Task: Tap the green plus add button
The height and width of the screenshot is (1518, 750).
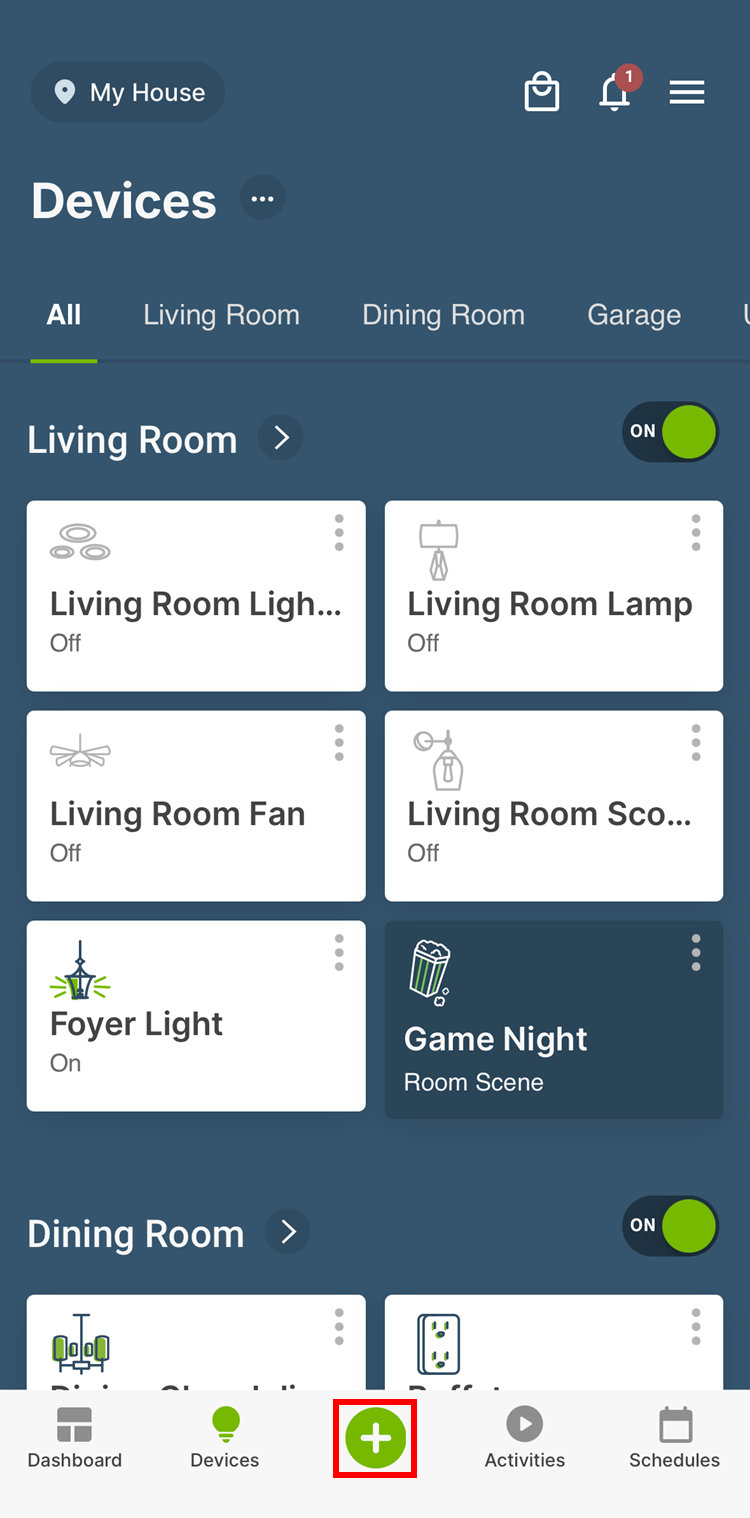Action: click(x=375, y=1439)
